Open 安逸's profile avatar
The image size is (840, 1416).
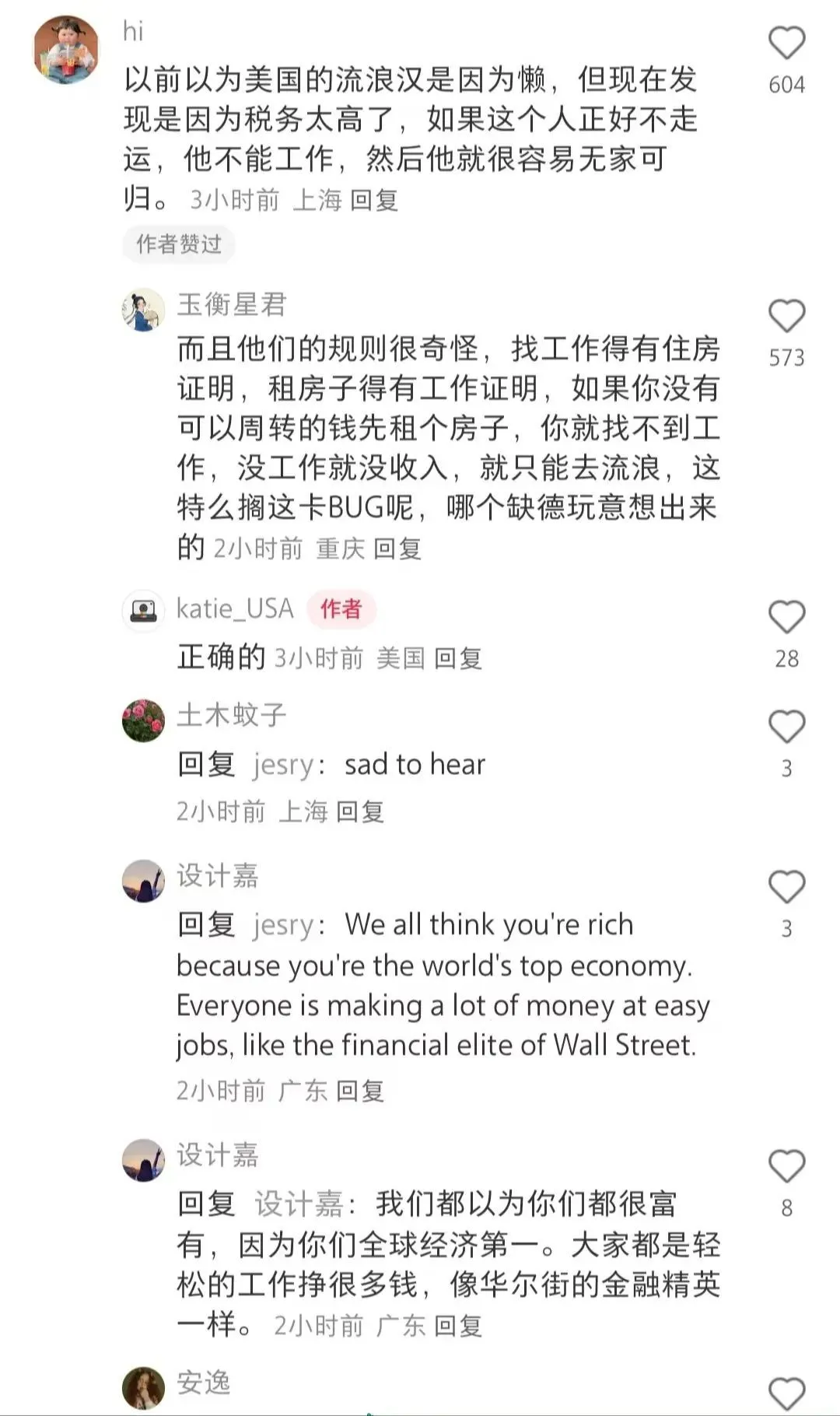pos(144,1387)
